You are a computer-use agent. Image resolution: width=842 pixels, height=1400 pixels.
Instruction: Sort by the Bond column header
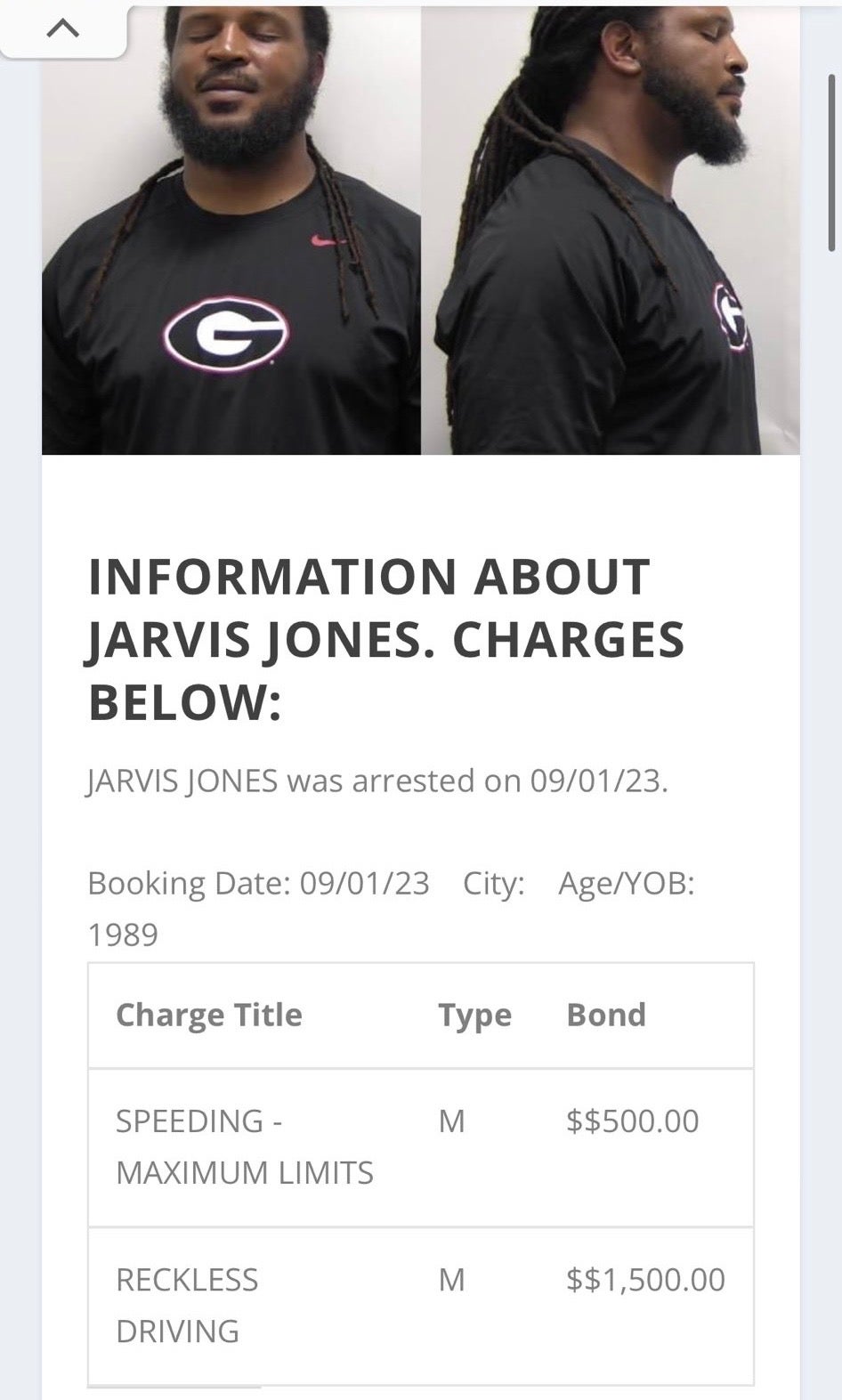click(x=606, y=1014)
